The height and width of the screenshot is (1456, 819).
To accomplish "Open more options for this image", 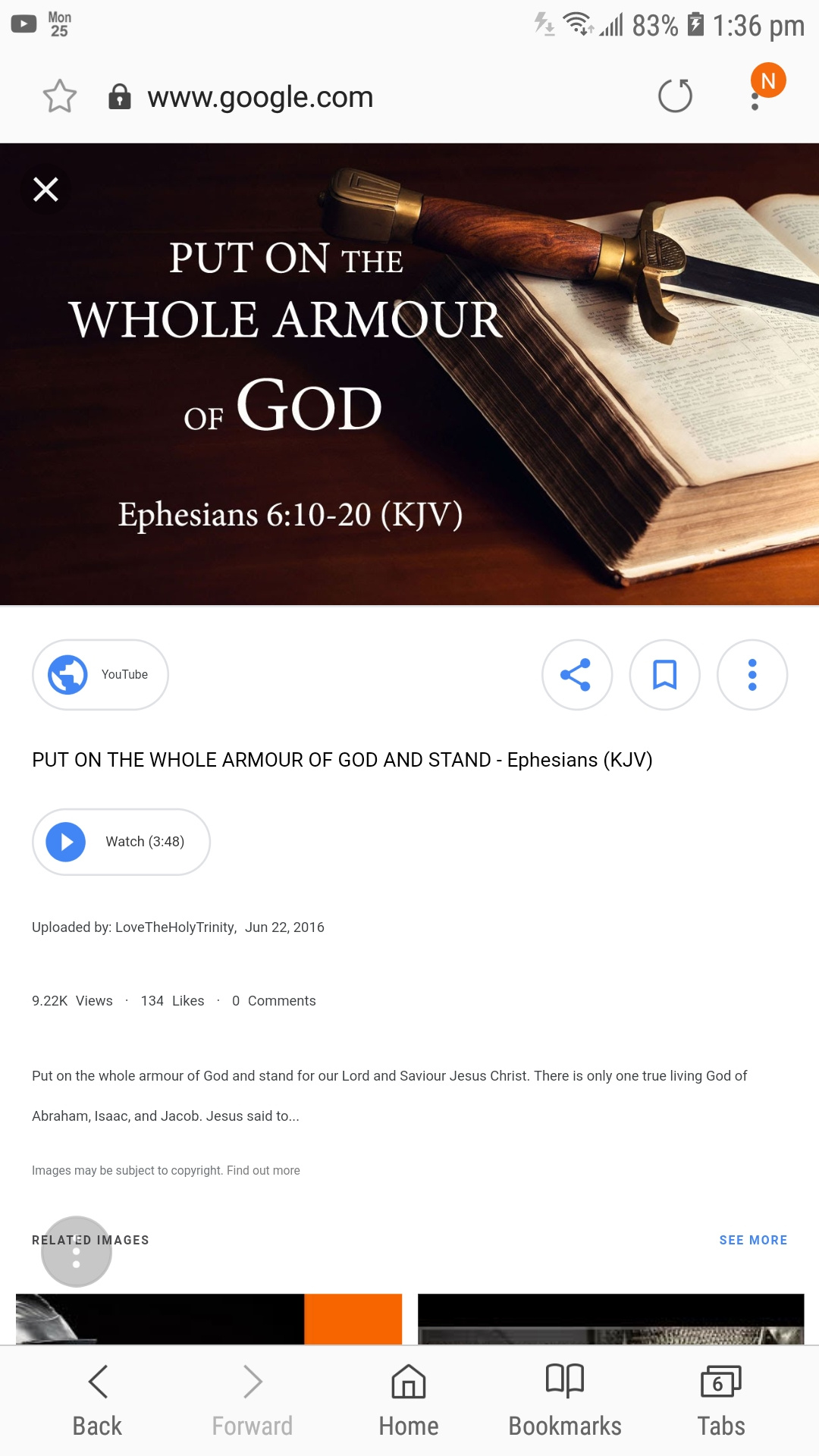I will [x=752, y=674].
